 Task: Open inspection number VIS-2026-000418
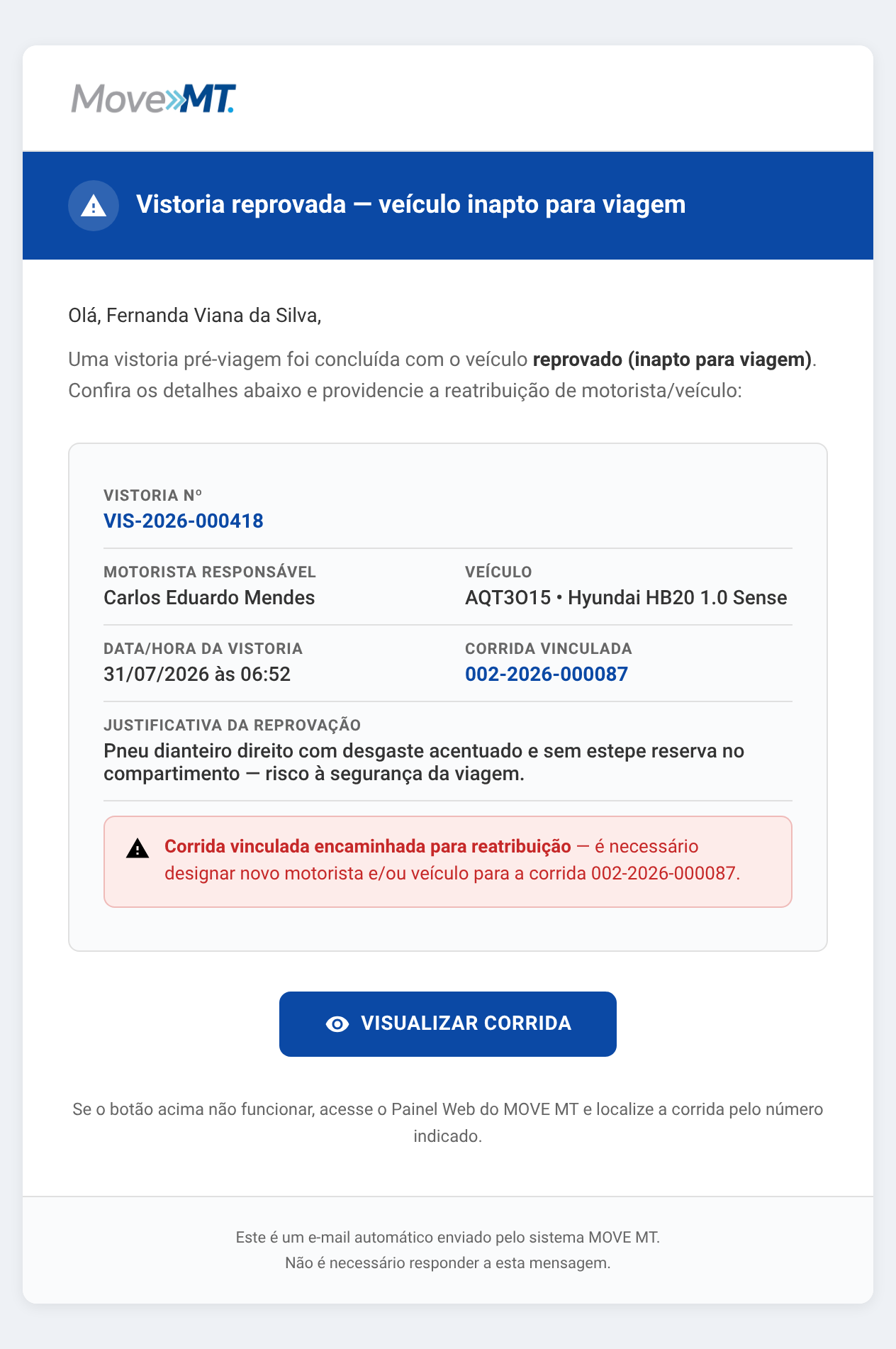click(184, 521)
